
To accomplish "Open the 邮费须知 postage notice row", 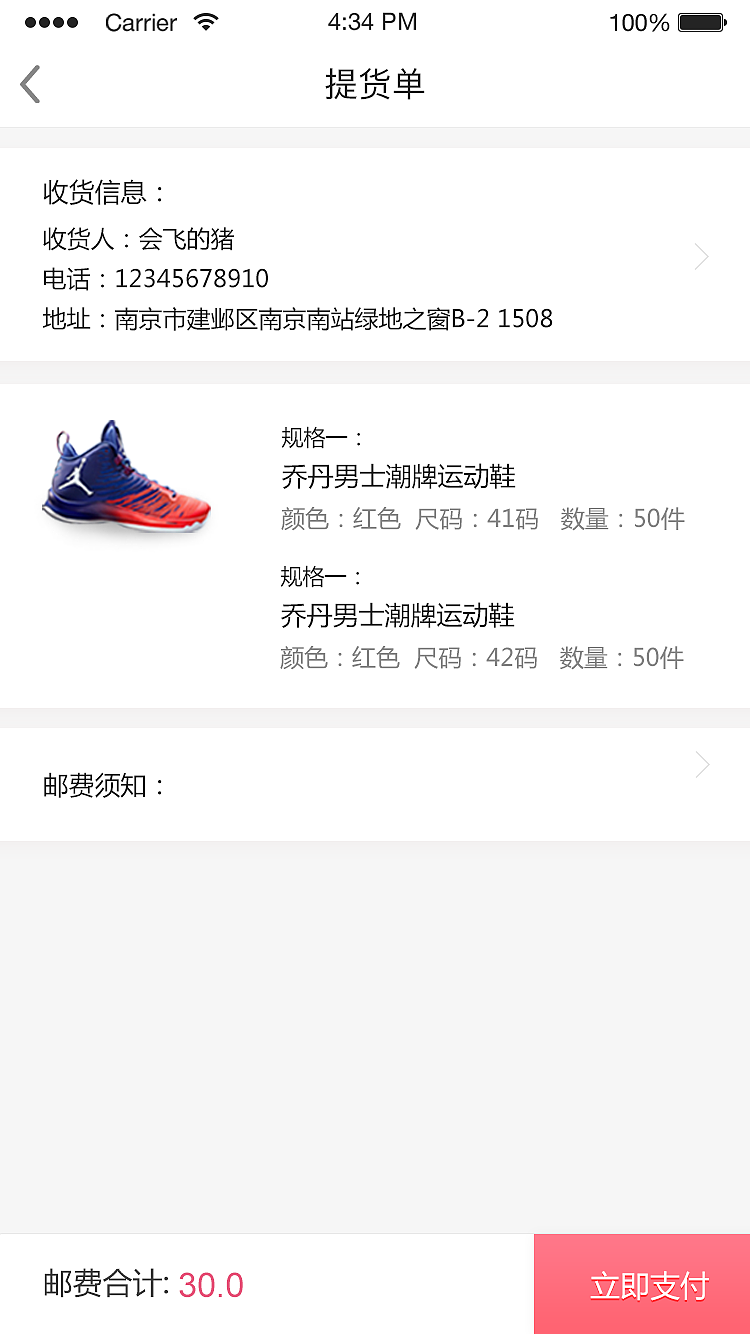I will (x=374, y=784).
